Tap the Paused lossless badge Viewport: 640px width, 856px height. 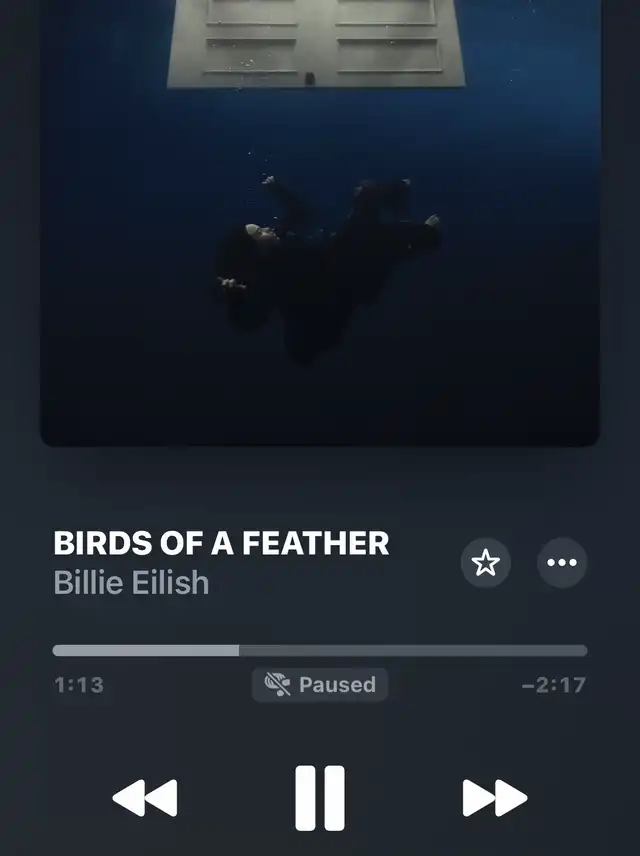(320, 685)
